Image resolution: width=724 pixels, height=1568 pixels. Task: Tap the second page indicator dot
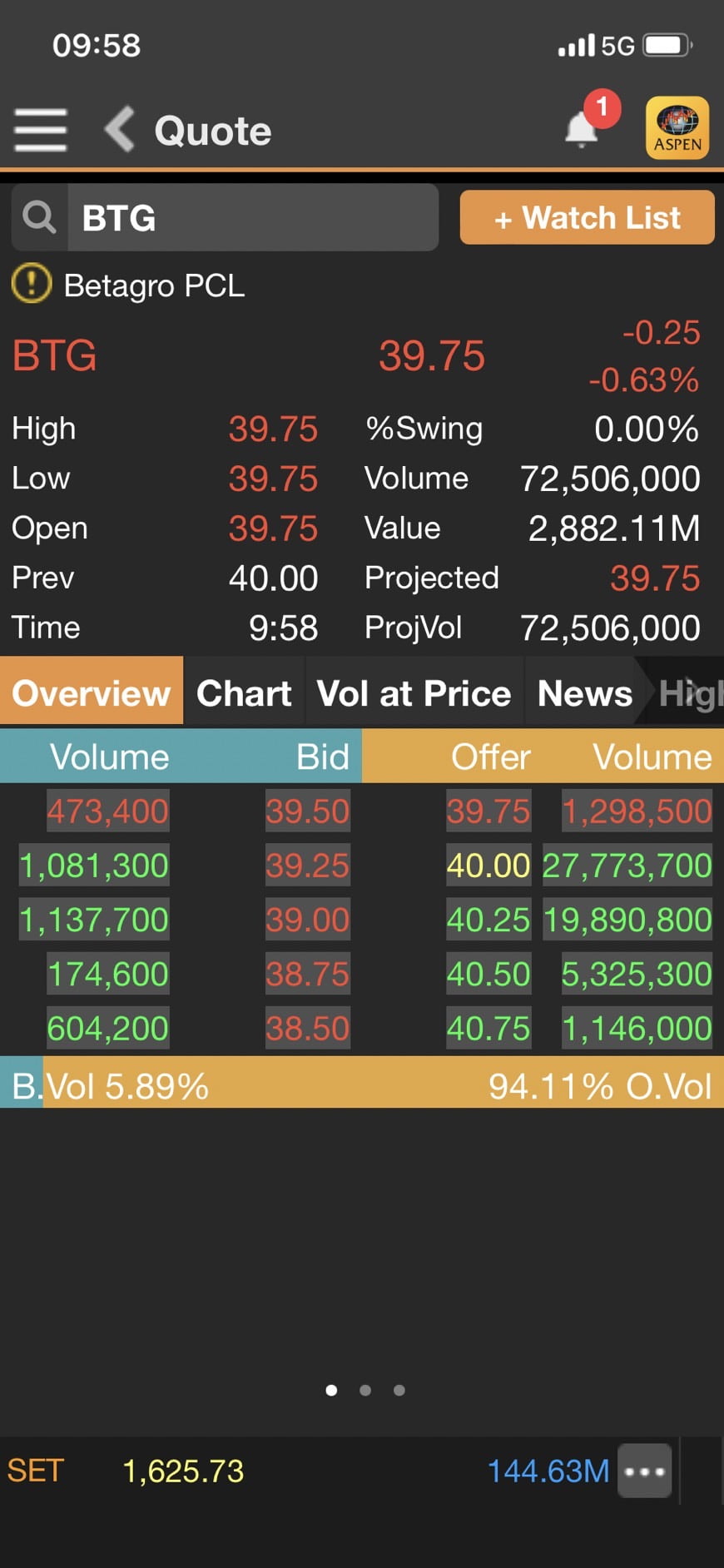[364, 1389]
